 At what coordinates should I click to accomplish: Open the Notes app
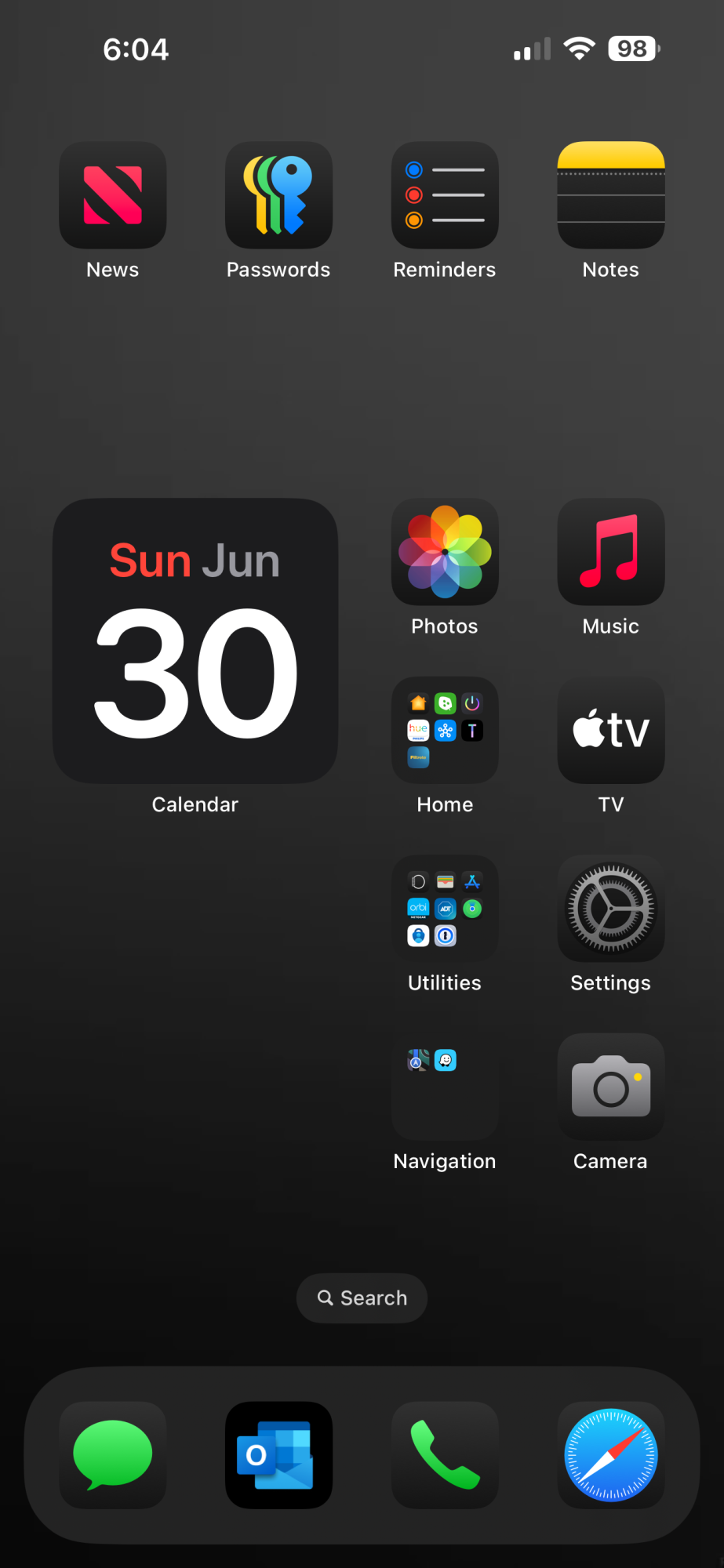pos(610,195)
